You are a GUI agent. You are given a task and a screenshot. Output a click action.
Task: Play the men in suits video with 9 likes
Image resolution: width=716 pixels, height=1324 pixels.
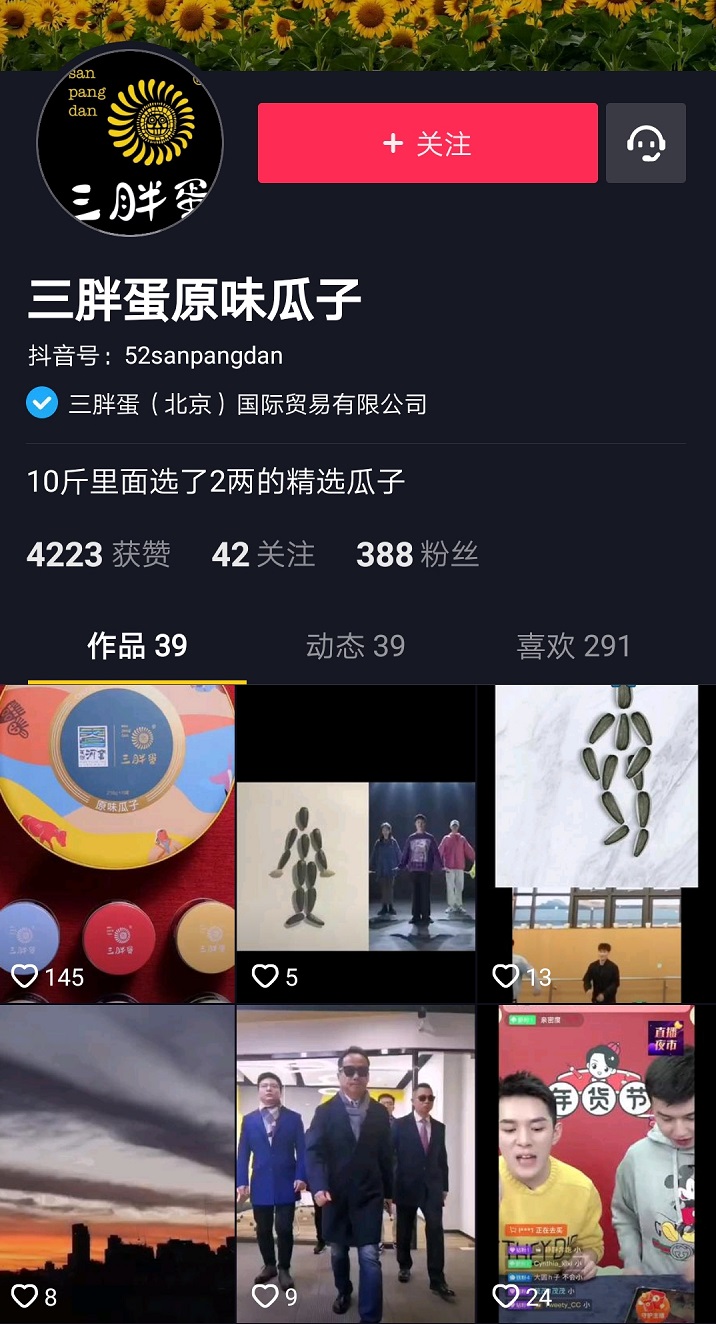tap(356, 1162)
